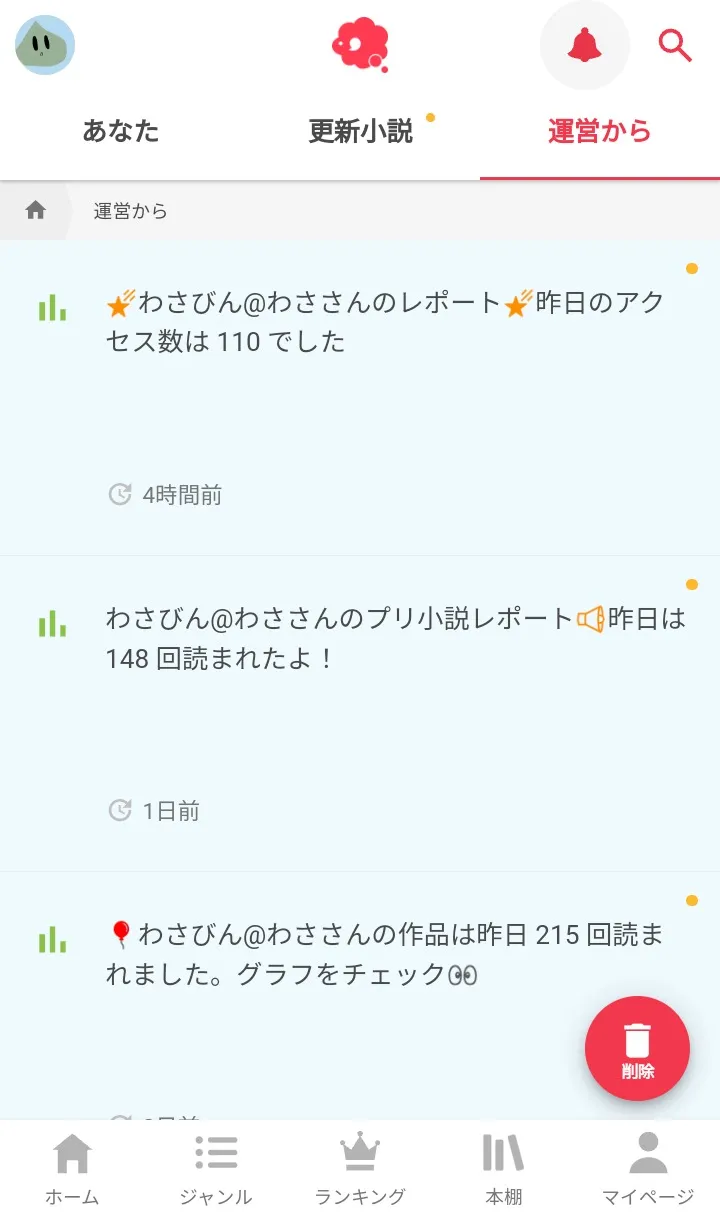
Task: Open the profile avatar at top left
Action: pos(45,45)
